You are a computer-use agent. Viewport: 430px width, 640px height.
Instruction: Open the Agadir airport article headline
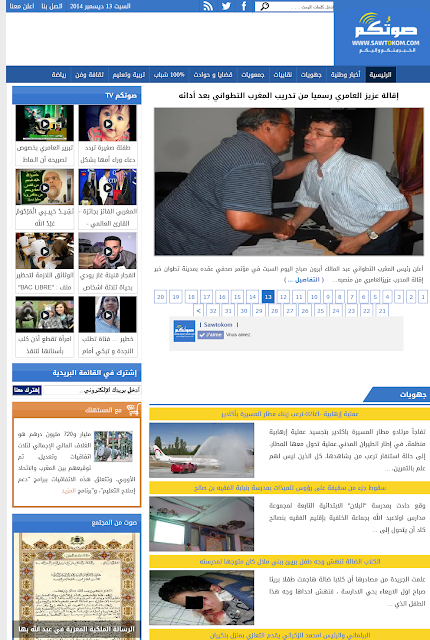pyautogui.click(x=290, y=414)
